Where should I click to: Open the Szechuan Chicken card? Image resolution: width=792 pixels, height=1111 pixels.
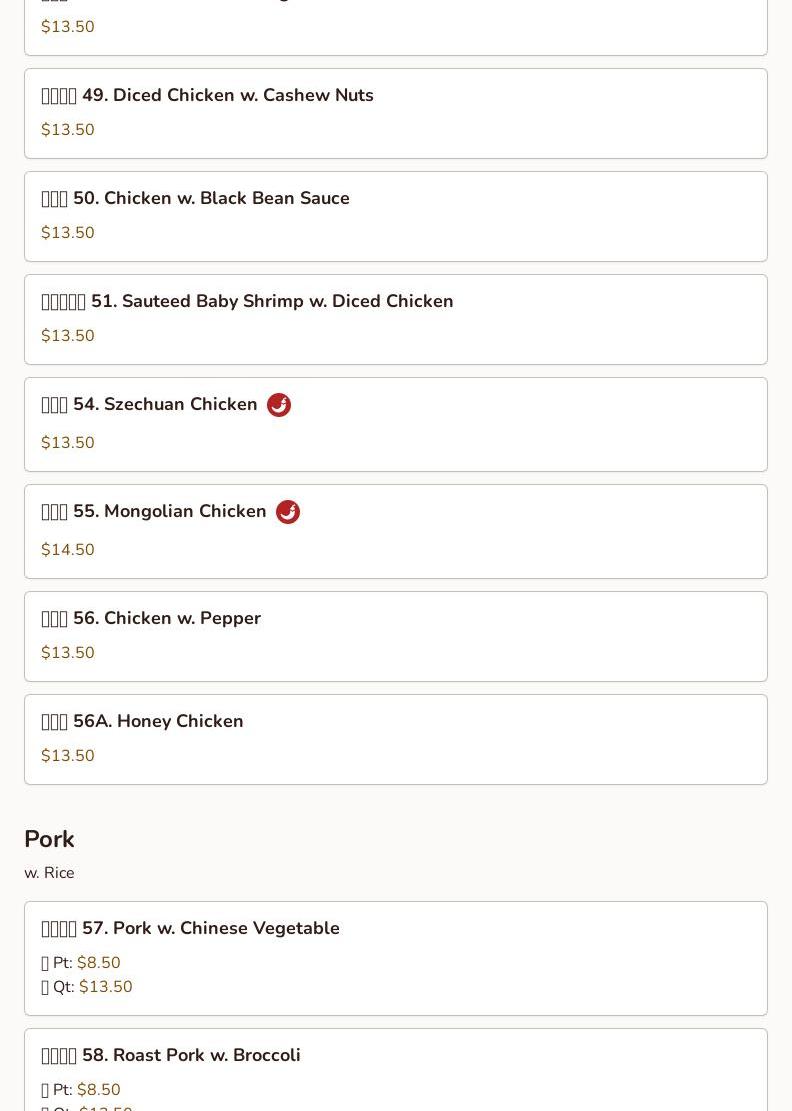pyautogui.click(x=395, y=424)
